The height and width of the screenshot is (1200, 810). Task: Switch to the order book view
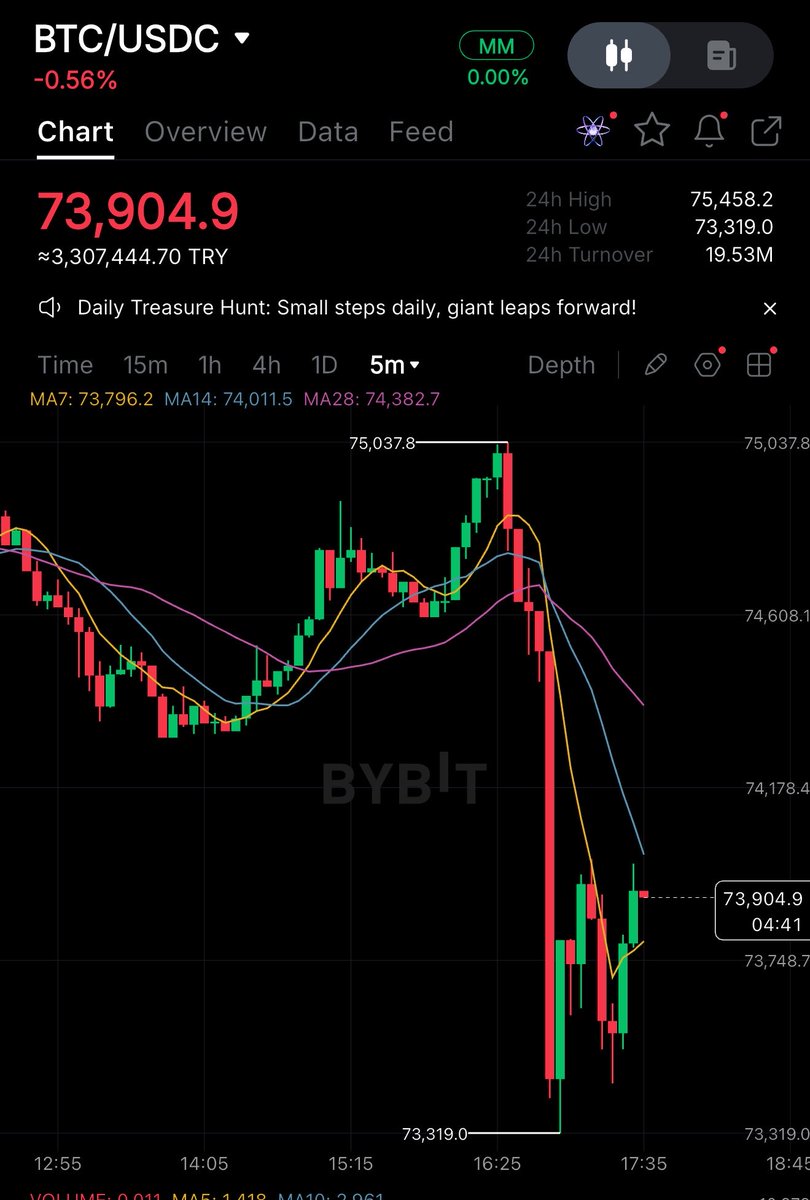721,55
